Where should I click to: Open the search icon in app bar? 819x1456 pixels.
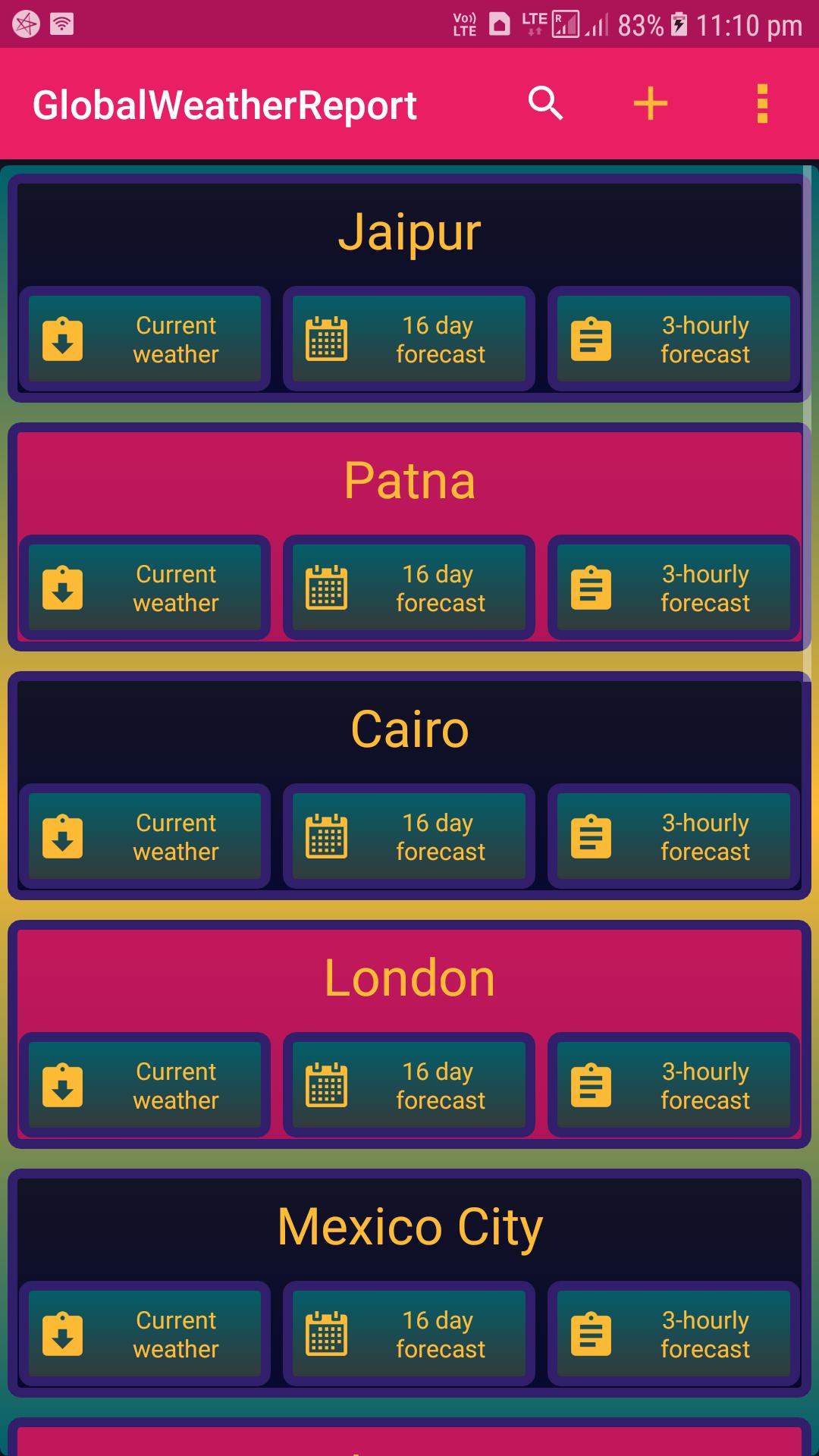click(x=545, y=104)
